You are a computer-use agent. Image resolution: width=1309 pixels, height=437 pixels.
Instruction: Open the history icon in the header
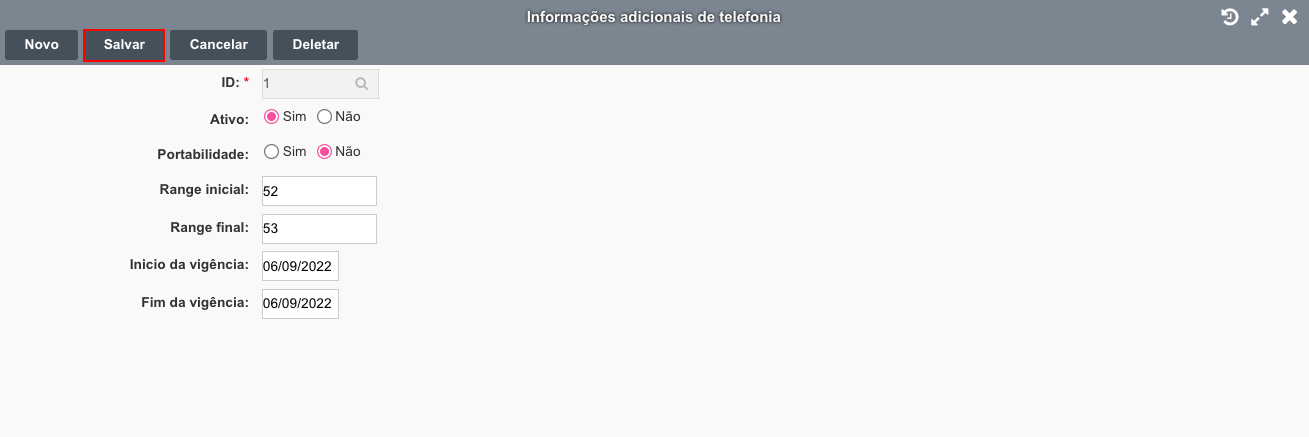(x=1230, y=17)
